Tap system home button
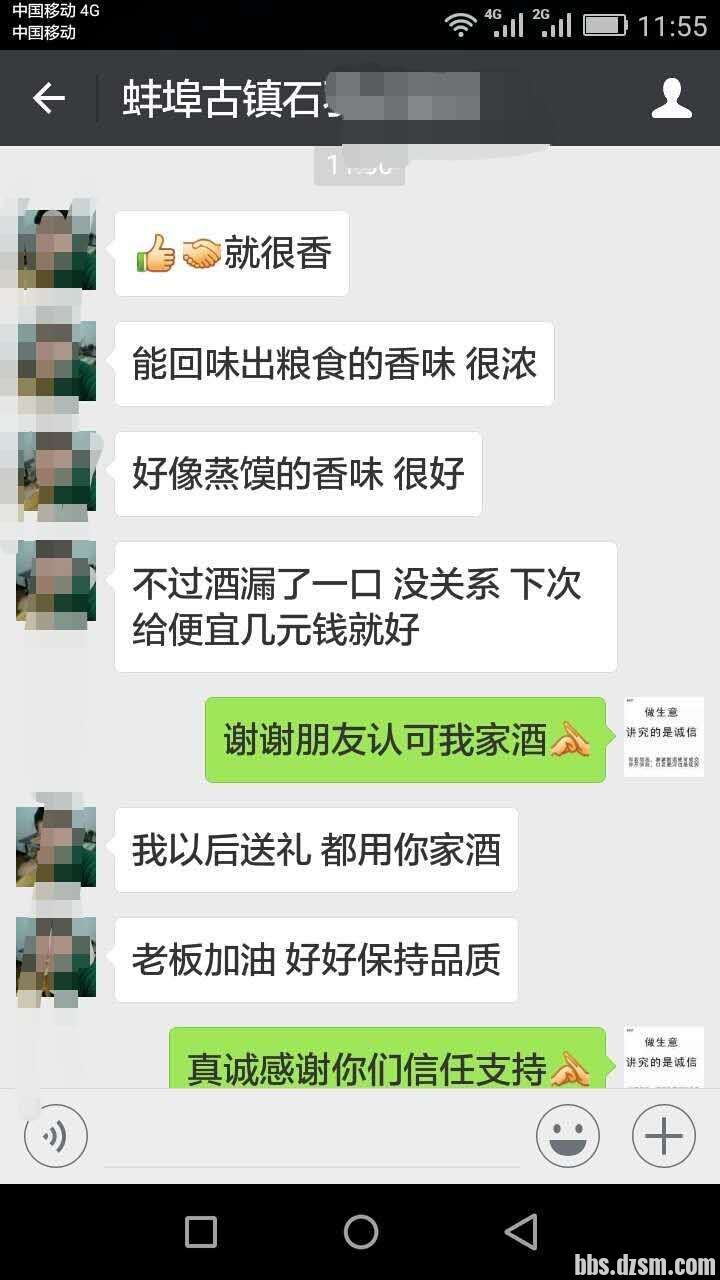The height and width of the screenshot is (1280, 720). point(360,1231)
